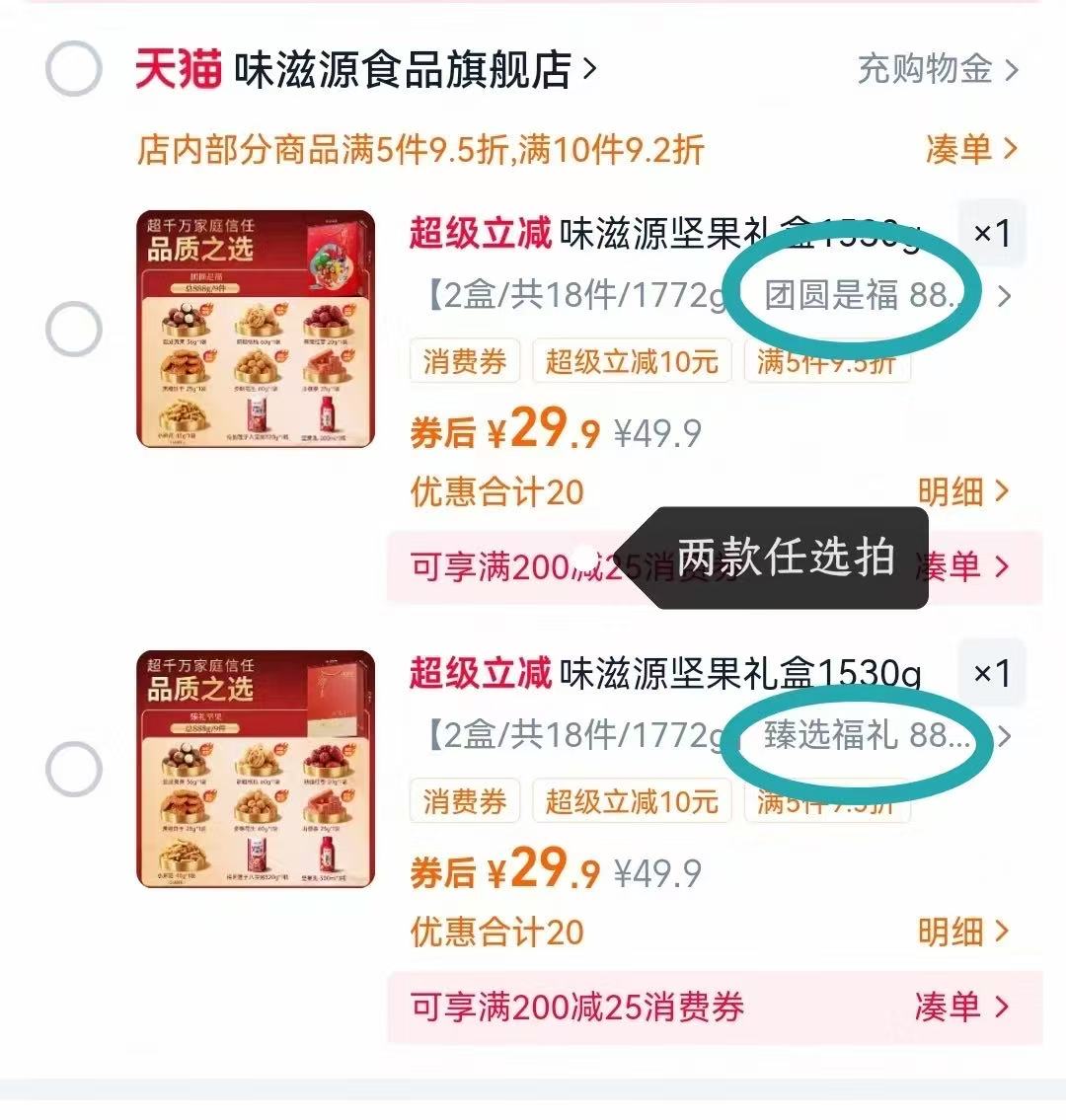
Task: Select the 味滋源食品旗舰店 store checkbox
Action: coord(74,66)
